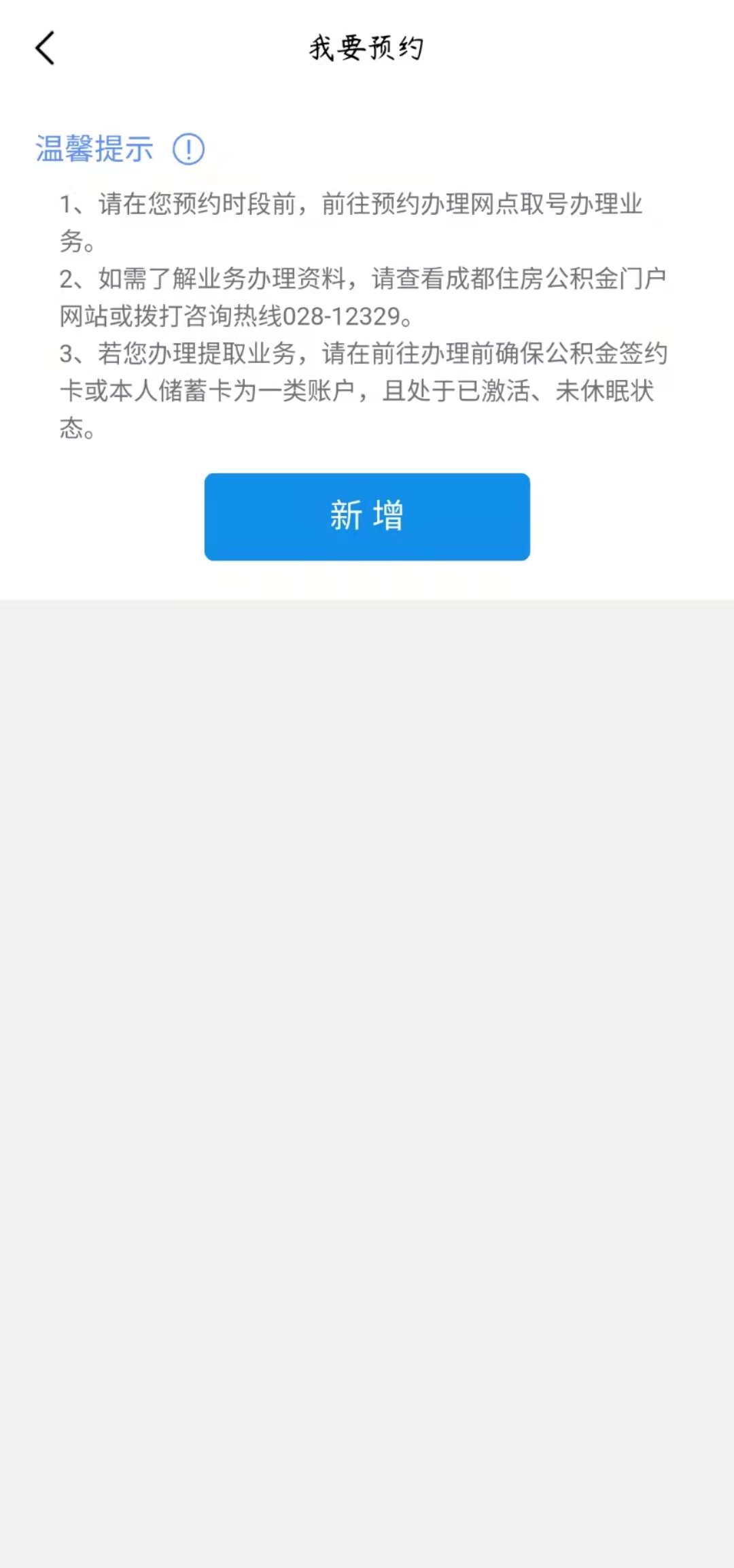Go back from the 我要预约 page
734x1568 pixels.
[x=45, y=48]
